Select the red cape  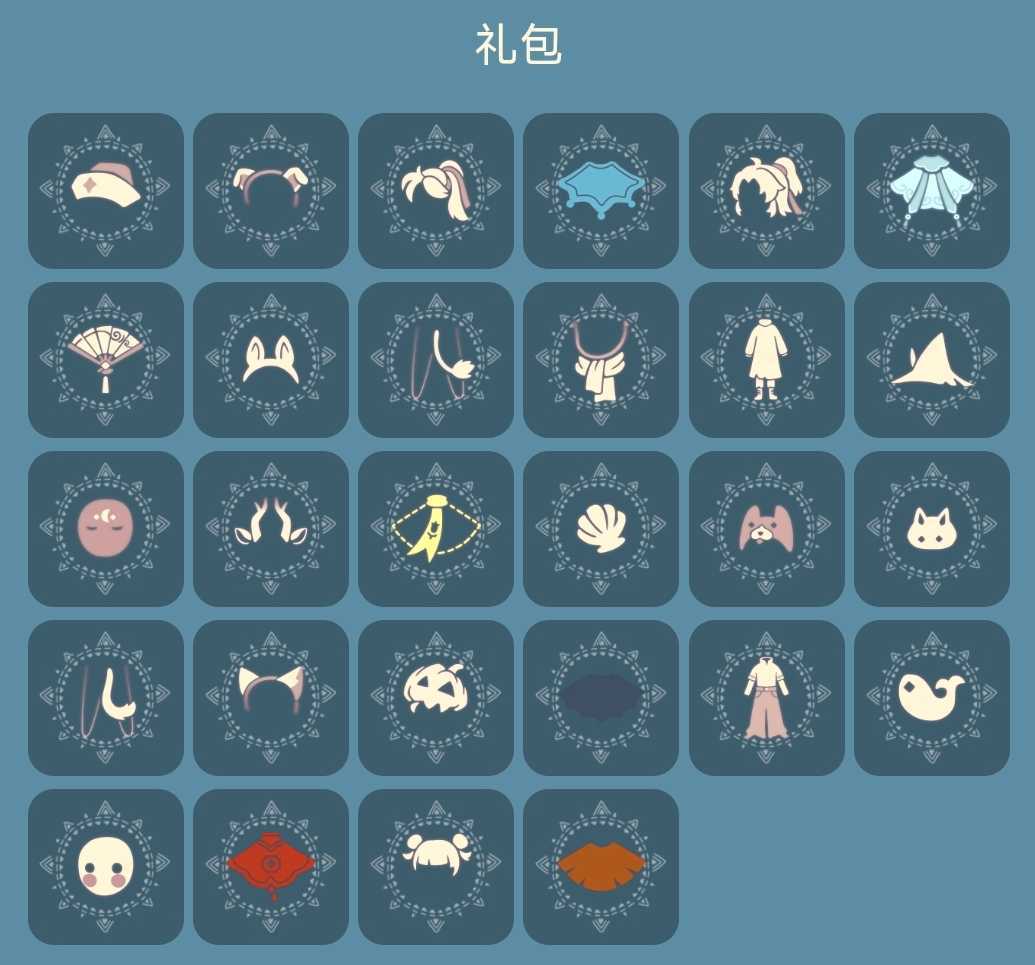(x=271, y=867)
